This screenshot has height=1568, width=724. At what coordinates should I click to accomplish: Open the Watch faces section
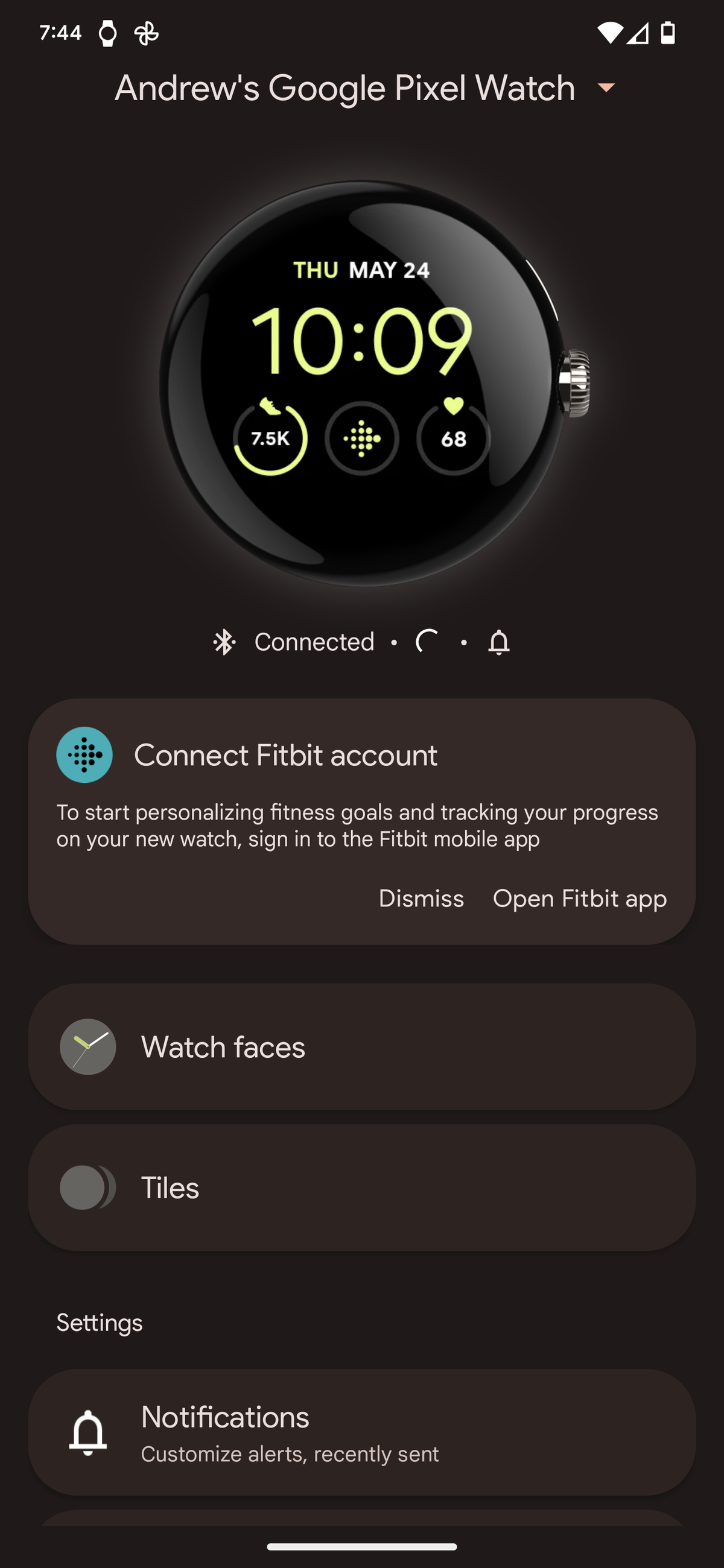(x=363, y=1047)
